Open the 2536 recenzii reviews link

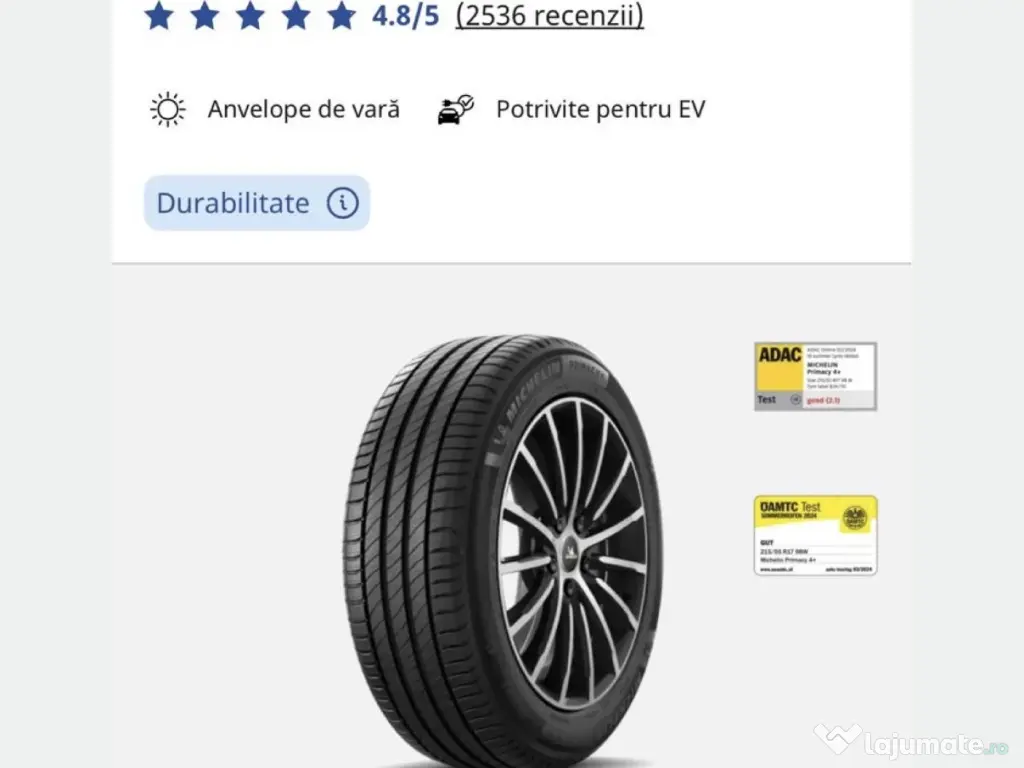549,16
